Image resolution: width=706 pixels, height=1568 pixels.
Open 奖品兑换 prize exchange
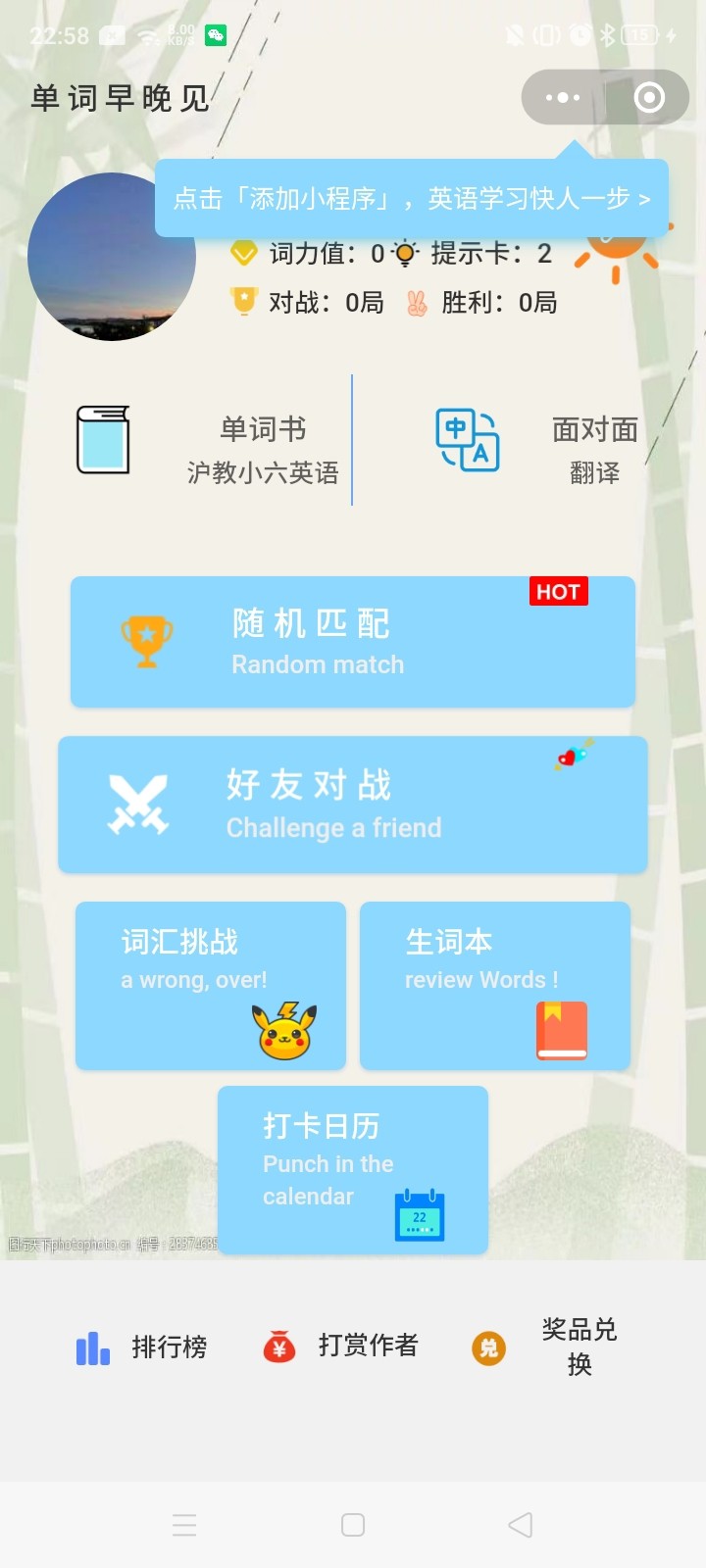point(547,1347)
